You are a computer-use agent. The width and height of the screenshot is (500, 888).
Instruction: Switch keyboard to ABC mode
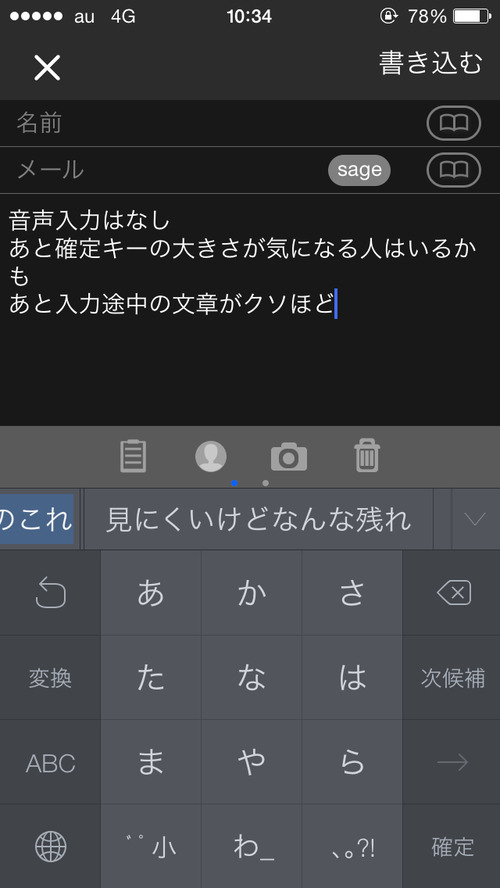pos(50,763)
